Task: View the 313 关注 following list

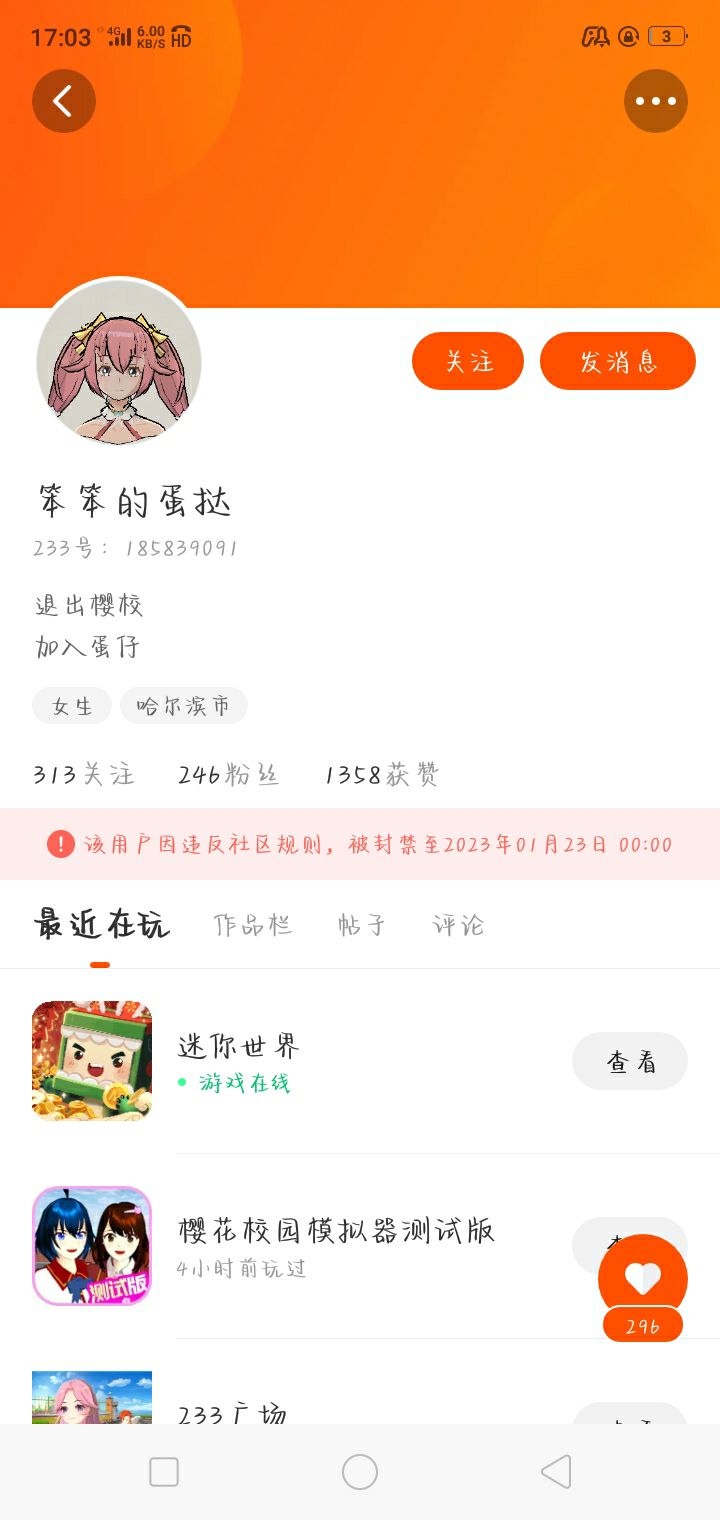Action: pyautogui.click(x=83, y=775)
